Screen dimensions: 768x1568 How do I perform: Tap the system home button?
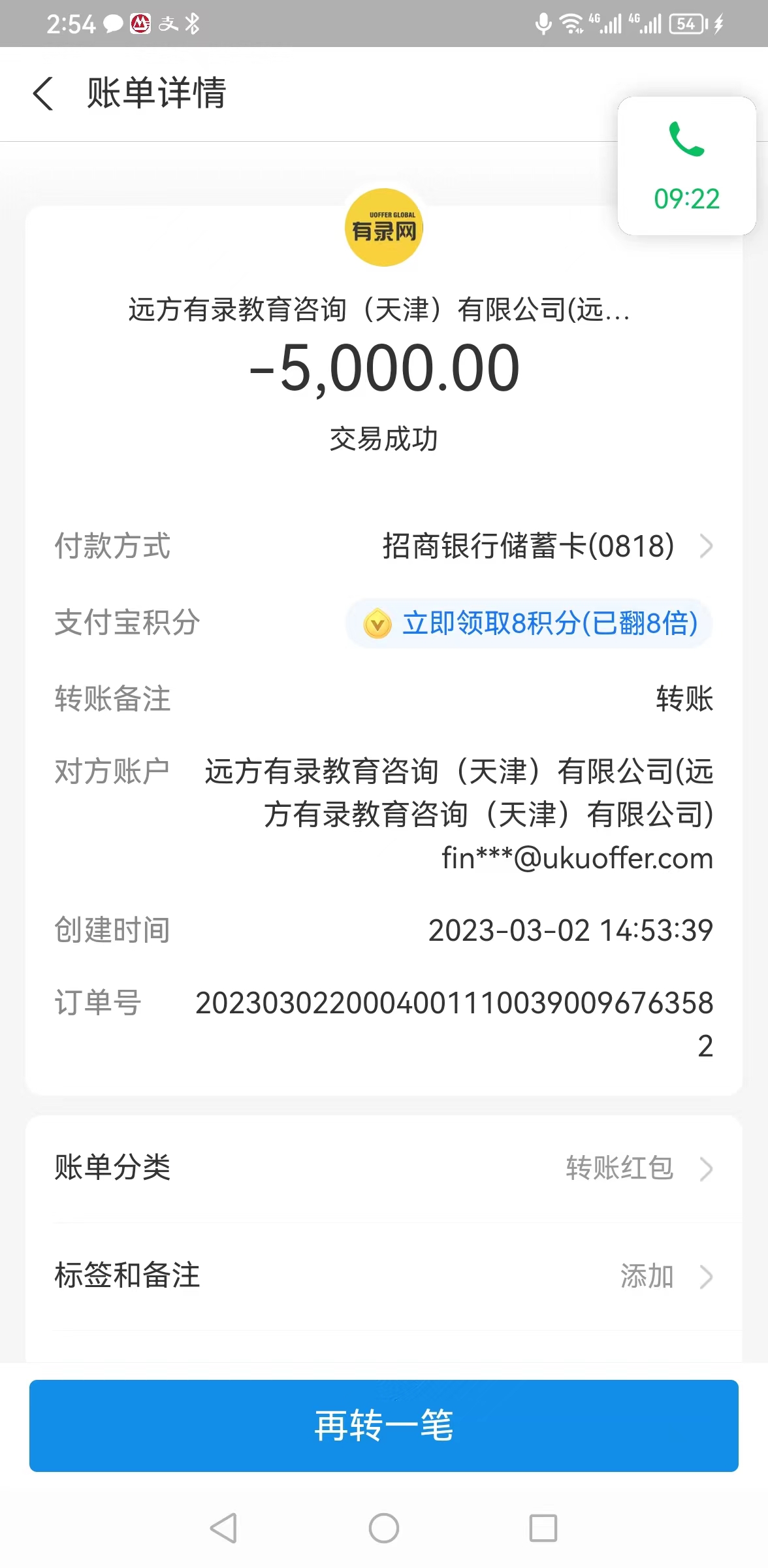pos(384,1528)
